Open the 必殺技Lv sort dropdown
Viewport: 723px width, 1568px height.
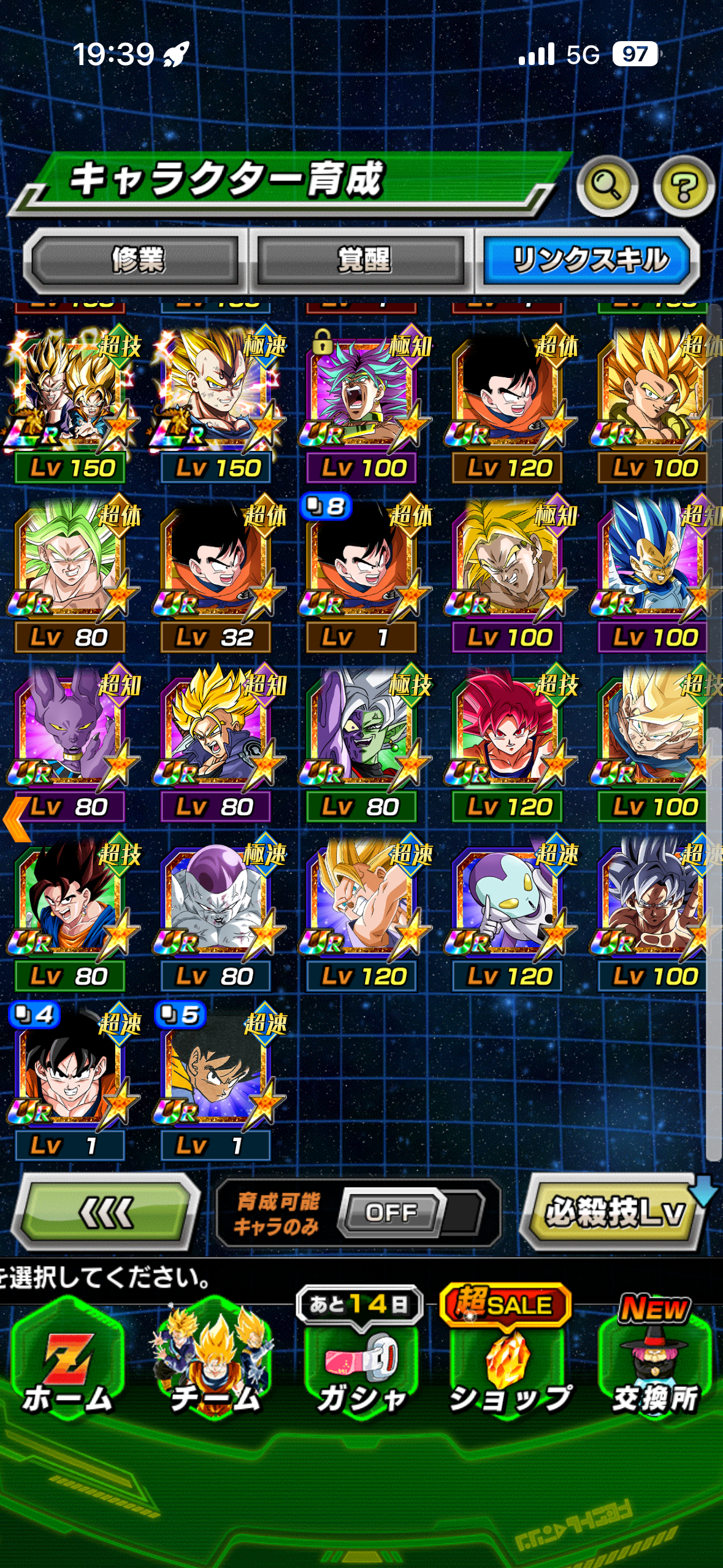pyautogui.click(x=614, y=1213)
